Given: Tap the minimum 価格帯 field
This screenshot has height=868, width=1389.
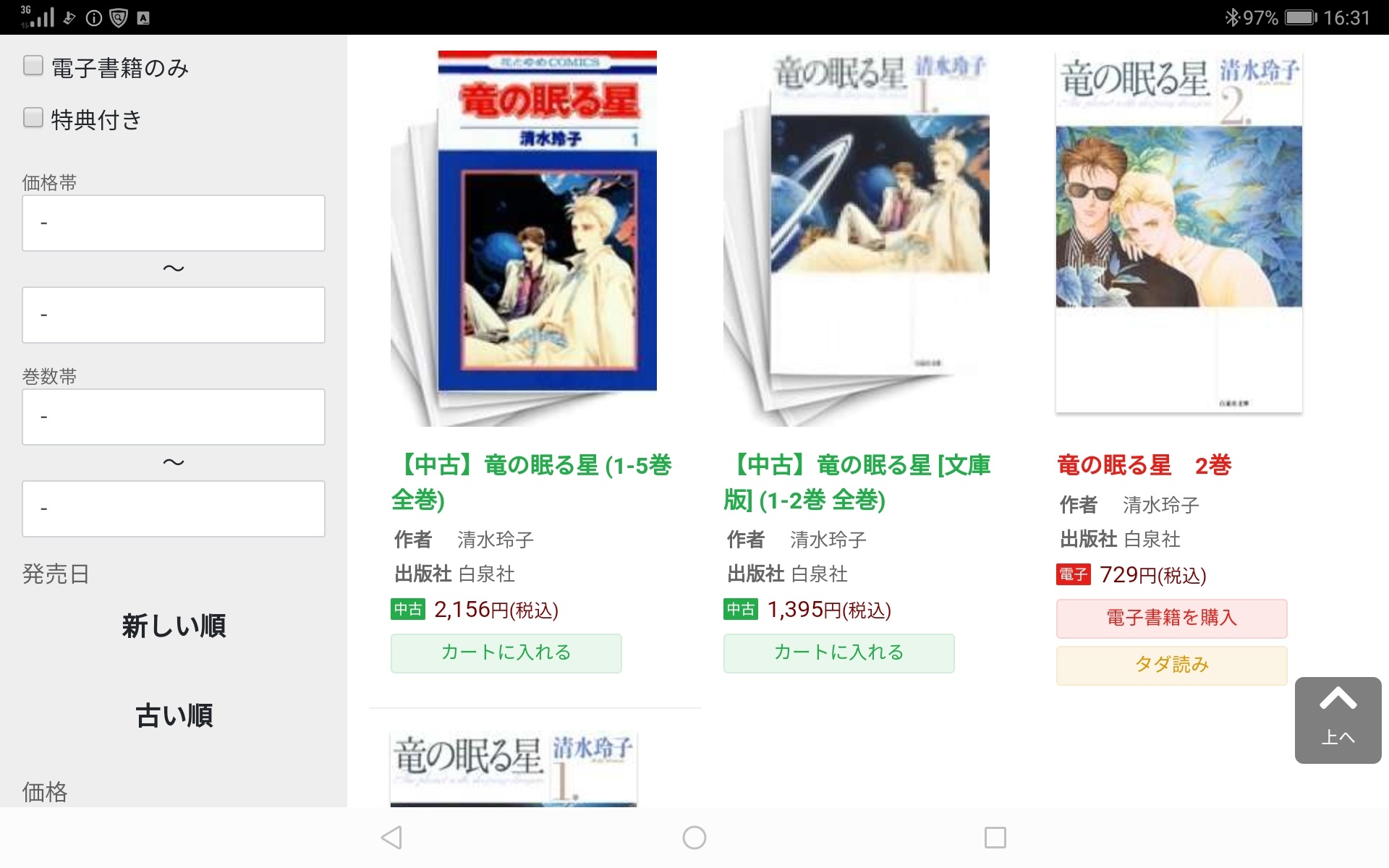Looking at the screenshot, I should pos(174,223).
